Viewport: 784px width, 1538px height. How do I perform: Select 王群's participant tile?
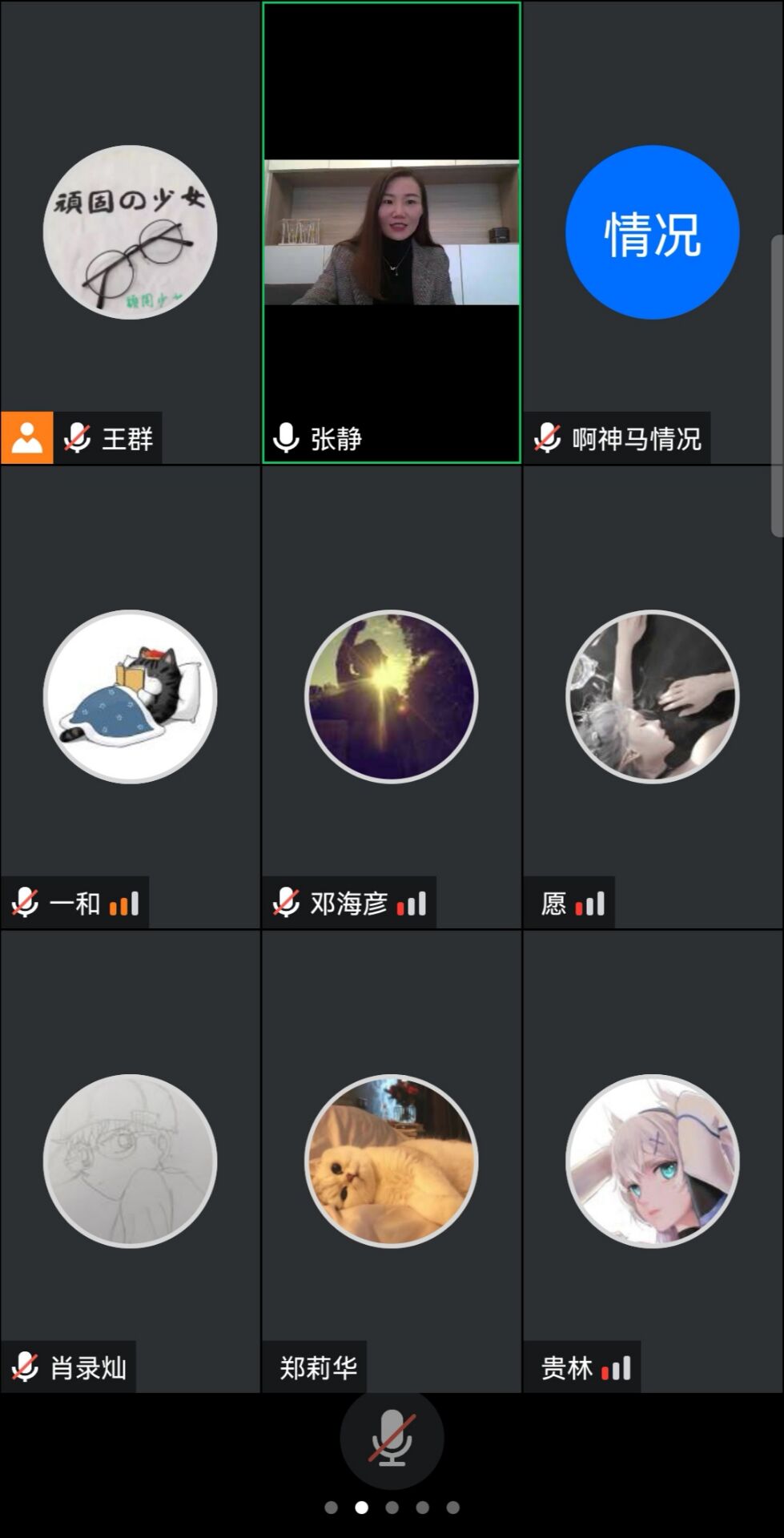tap(130, 232)
